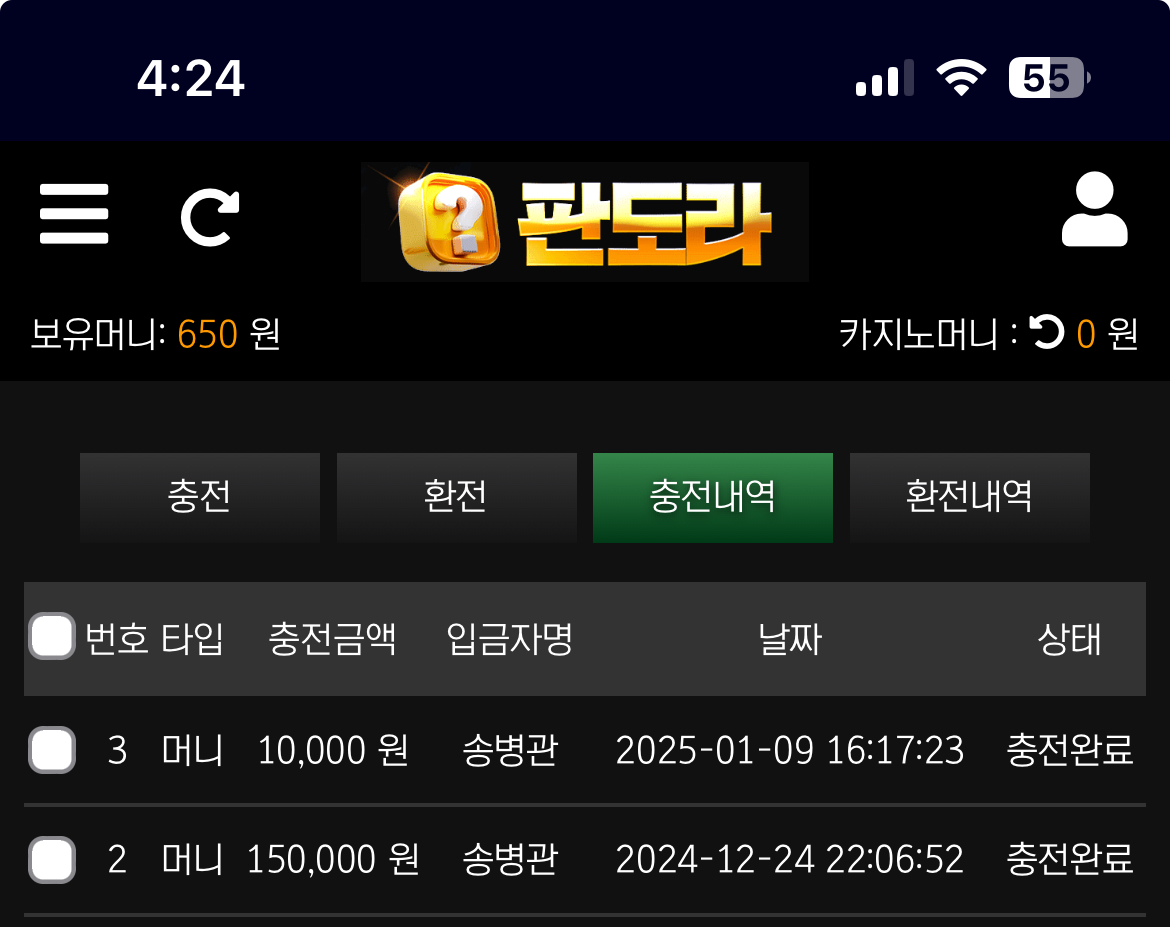Open the hamburger menu
This screenshot has width=1170, height=927.
(74, 213)
